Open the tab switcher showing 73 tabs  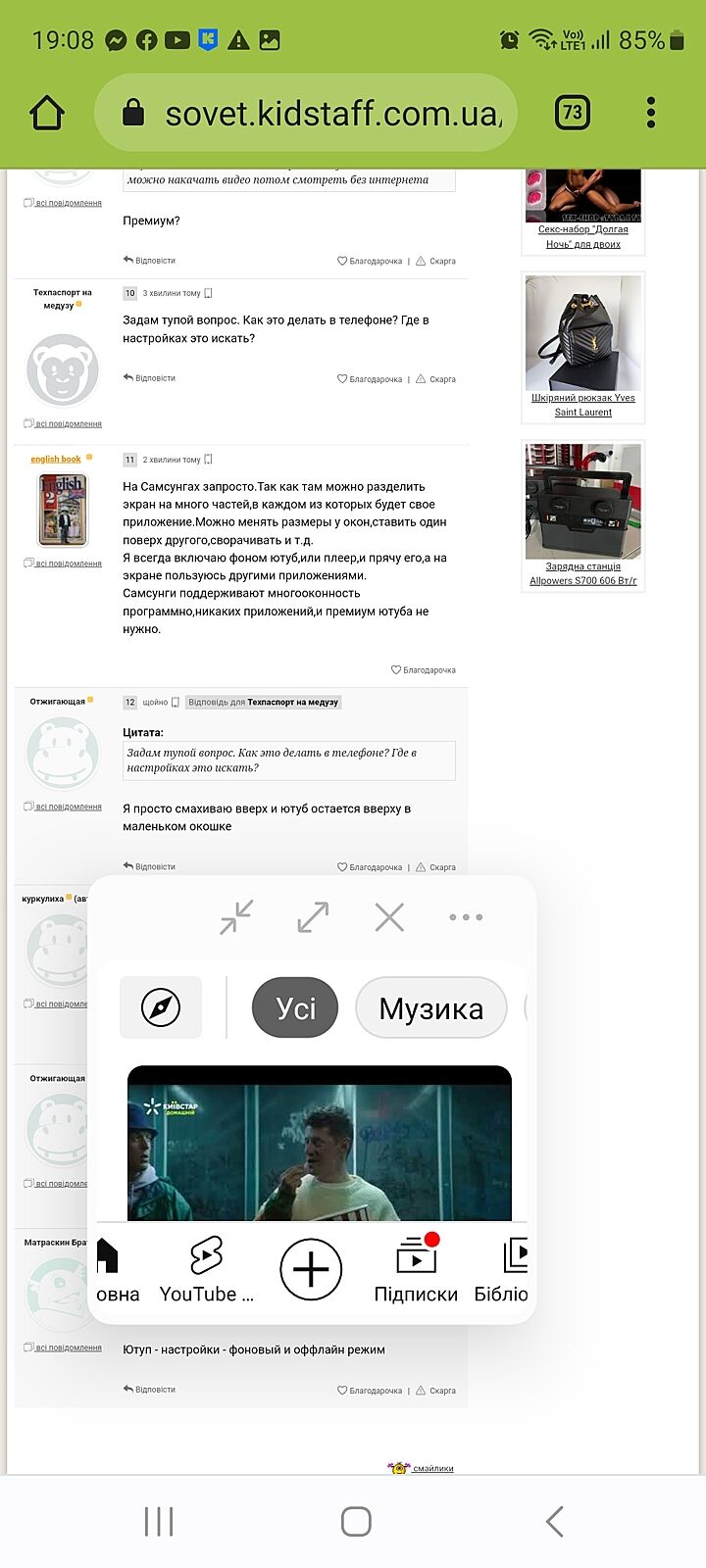coord(573,114)
